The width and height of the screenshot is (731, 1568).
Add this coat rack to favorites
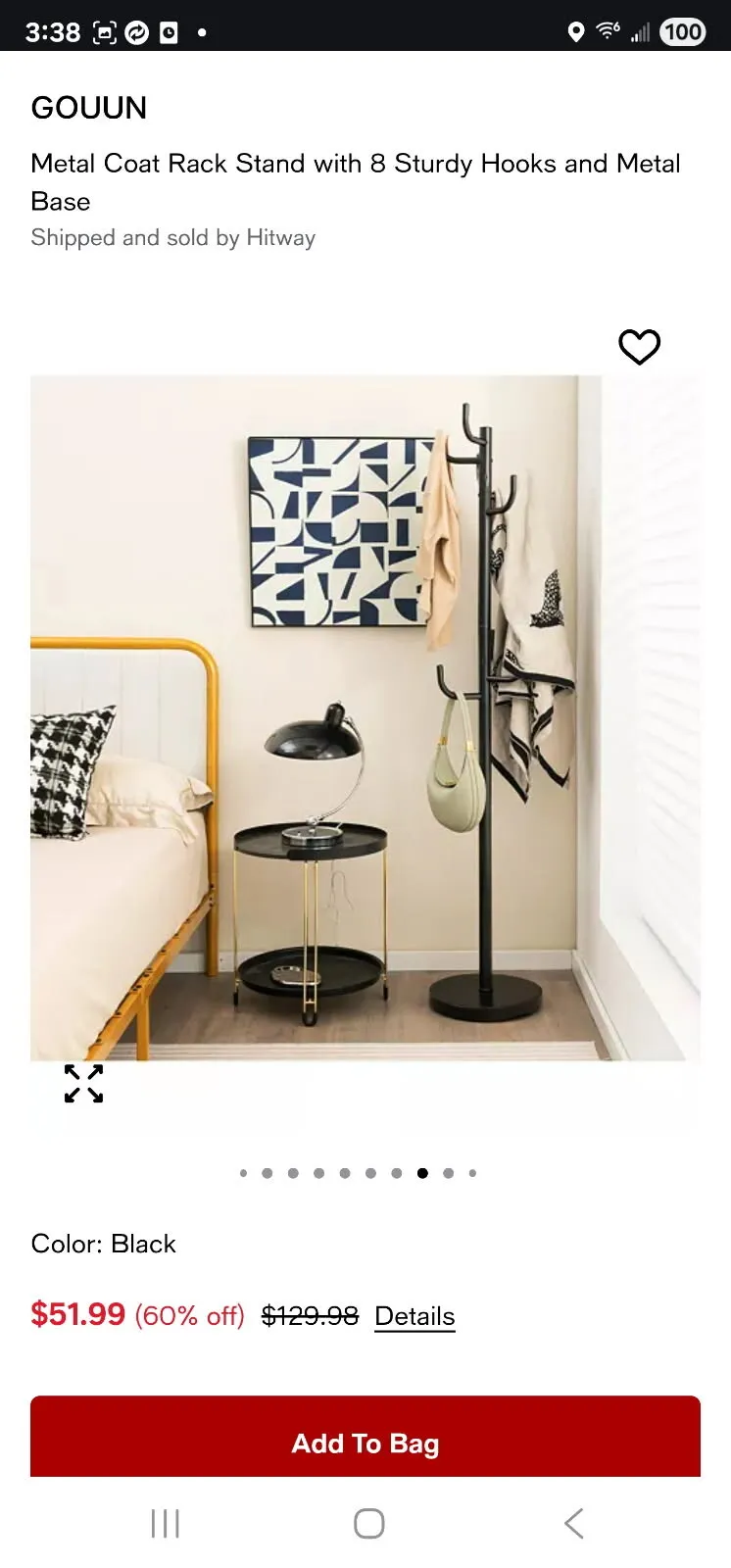(639, 347)
